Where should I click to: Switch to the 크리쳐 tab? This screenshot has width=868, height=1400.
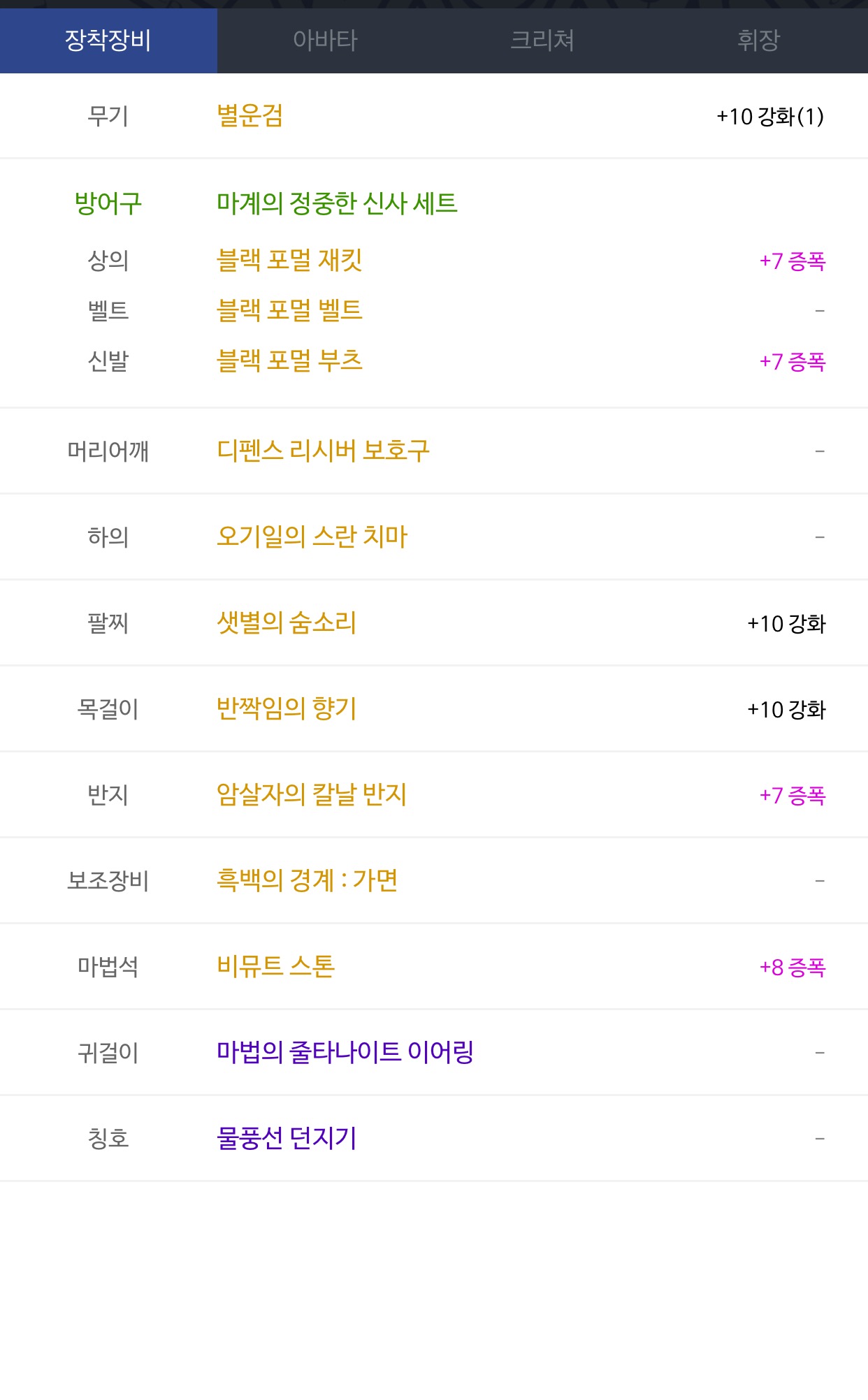click(542, 41)
